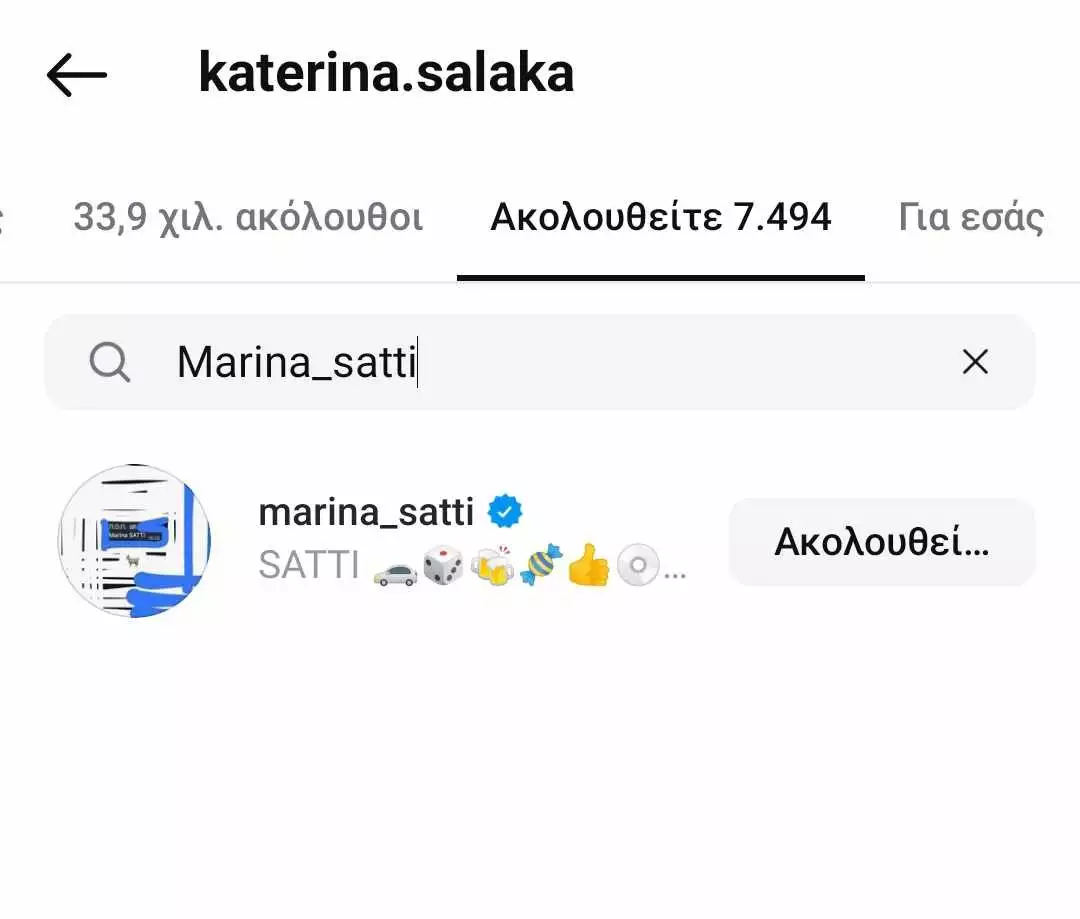
Task: Open marina_satti profile from results
Action: 366,513
